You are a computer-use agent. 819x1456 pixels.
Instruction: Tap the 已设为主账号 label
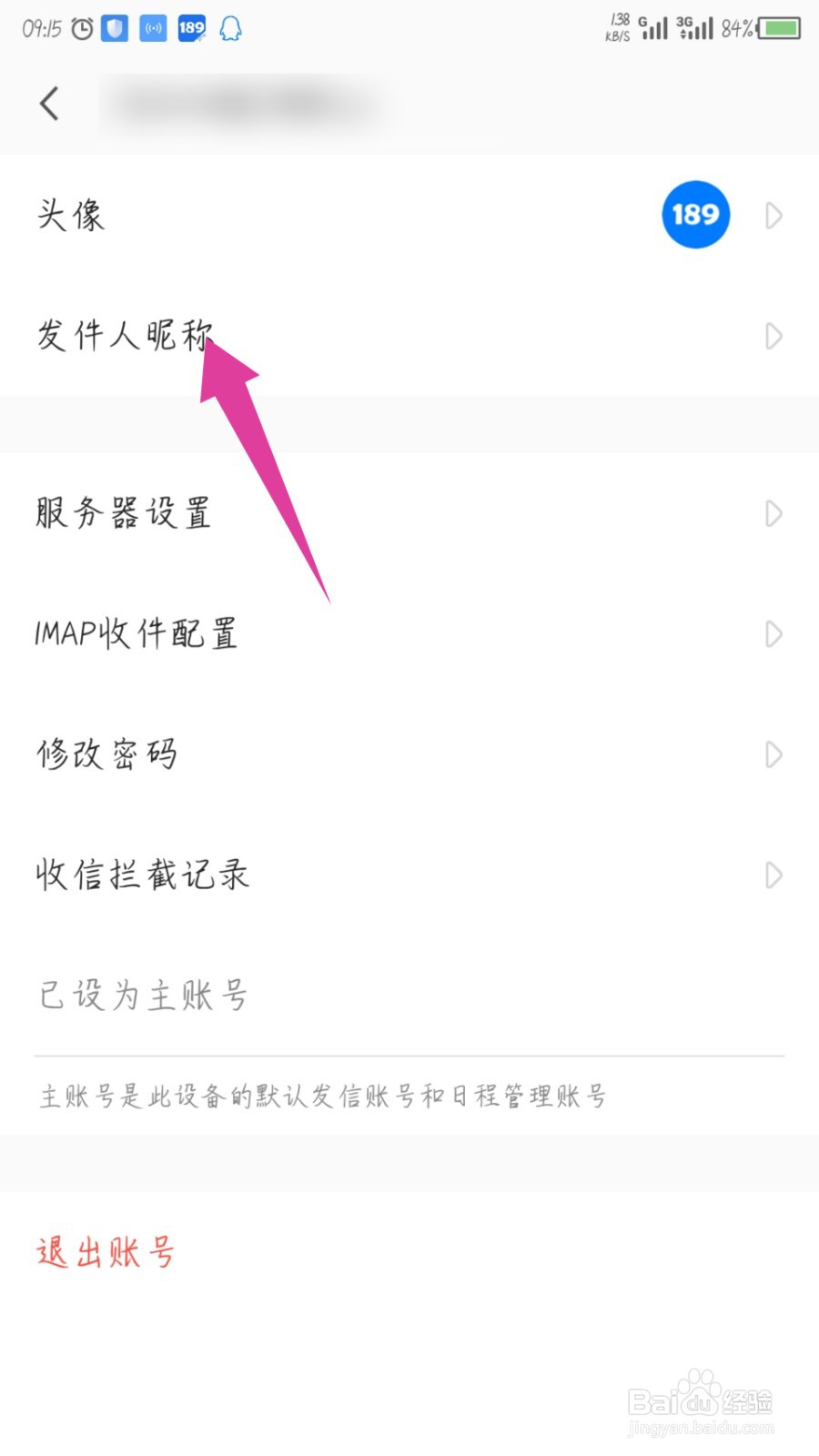pyautogui.click(x=142, y=995)
